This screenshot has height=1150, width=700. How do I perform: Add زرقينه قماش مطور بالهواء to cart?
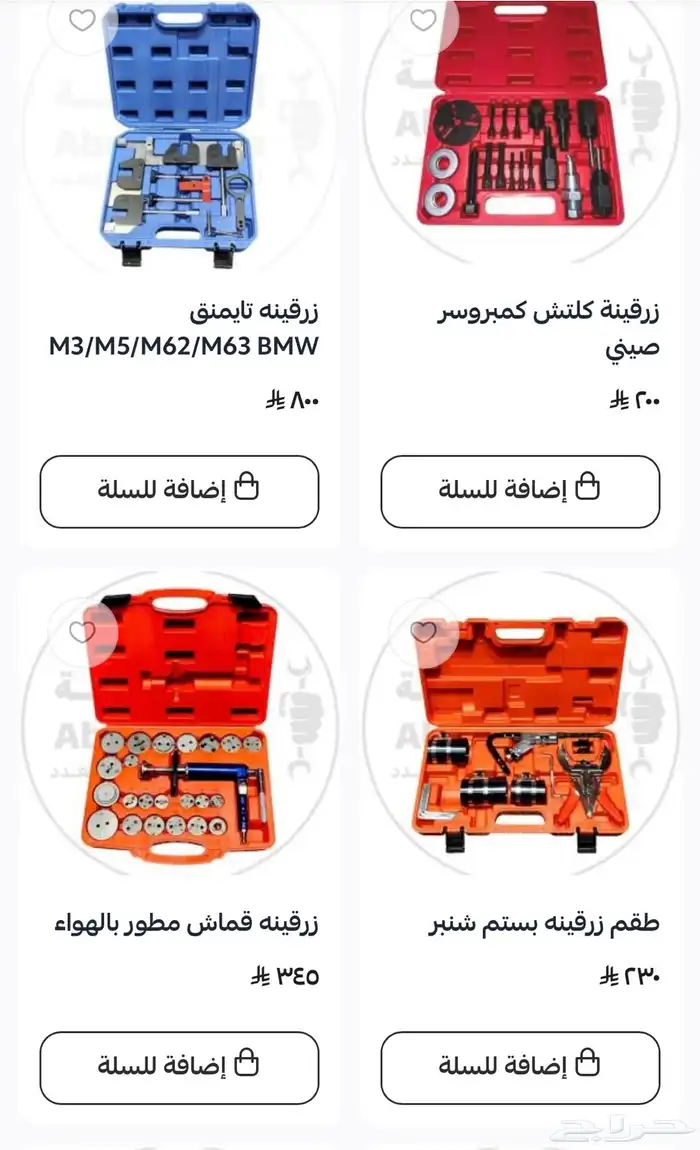179,1068
